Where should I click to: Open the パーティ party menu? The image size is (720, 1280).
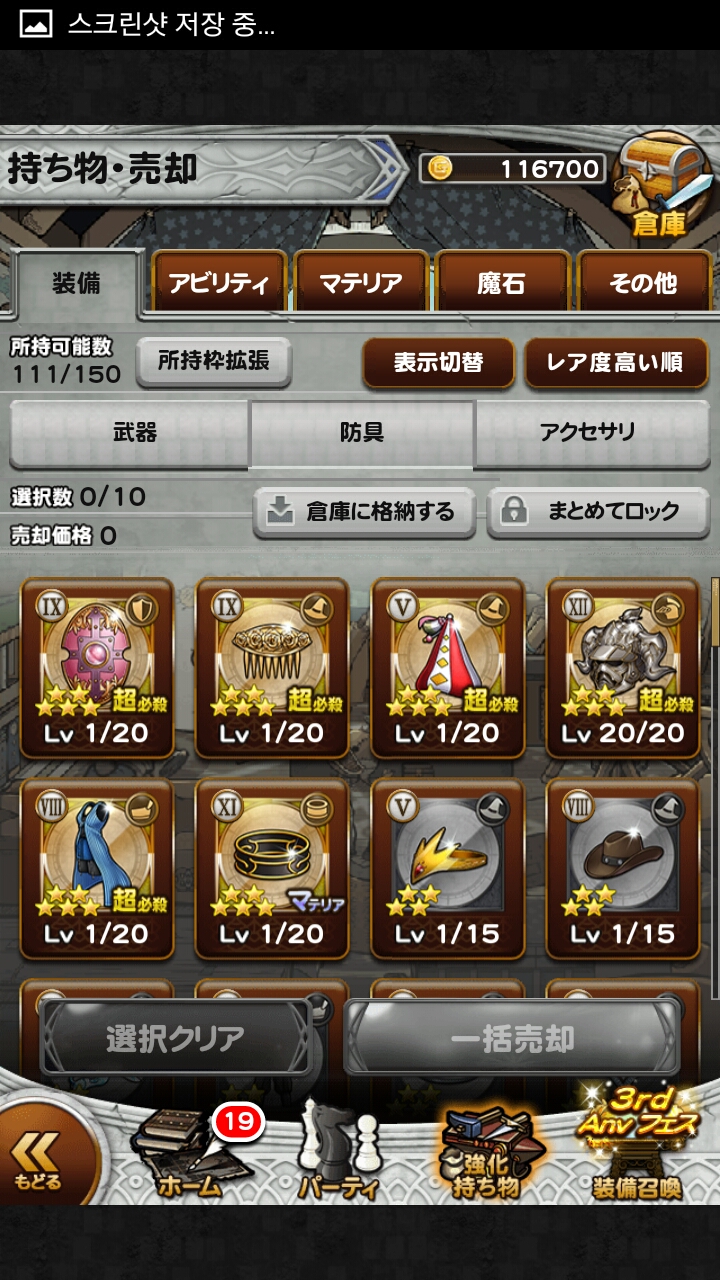340,1155
